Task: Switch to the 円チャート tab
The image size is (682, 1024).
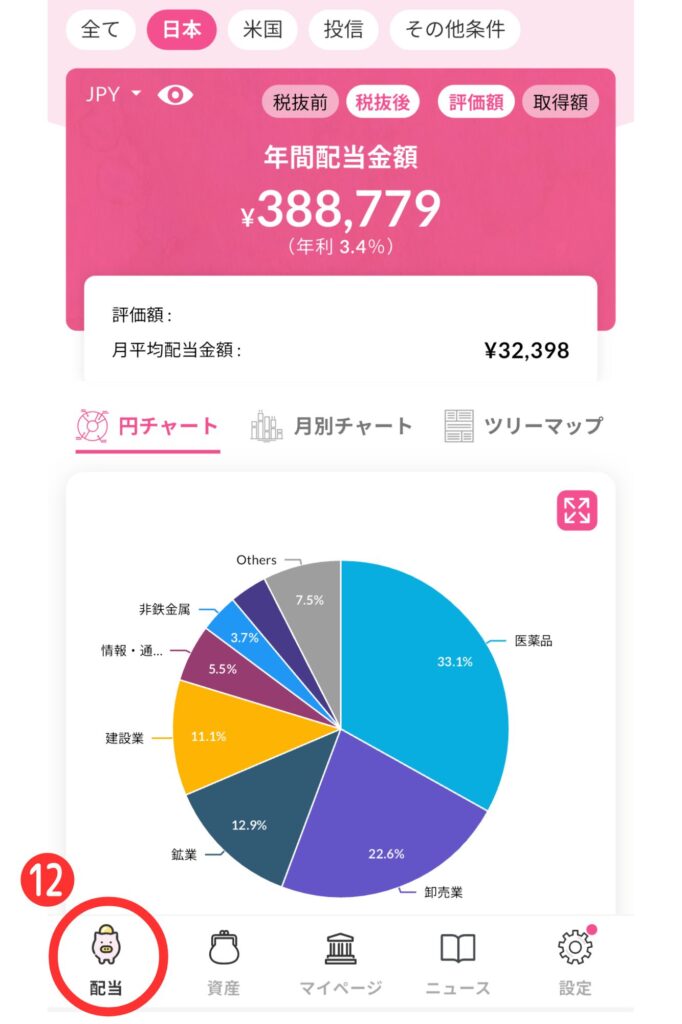Action: [147, 426]
